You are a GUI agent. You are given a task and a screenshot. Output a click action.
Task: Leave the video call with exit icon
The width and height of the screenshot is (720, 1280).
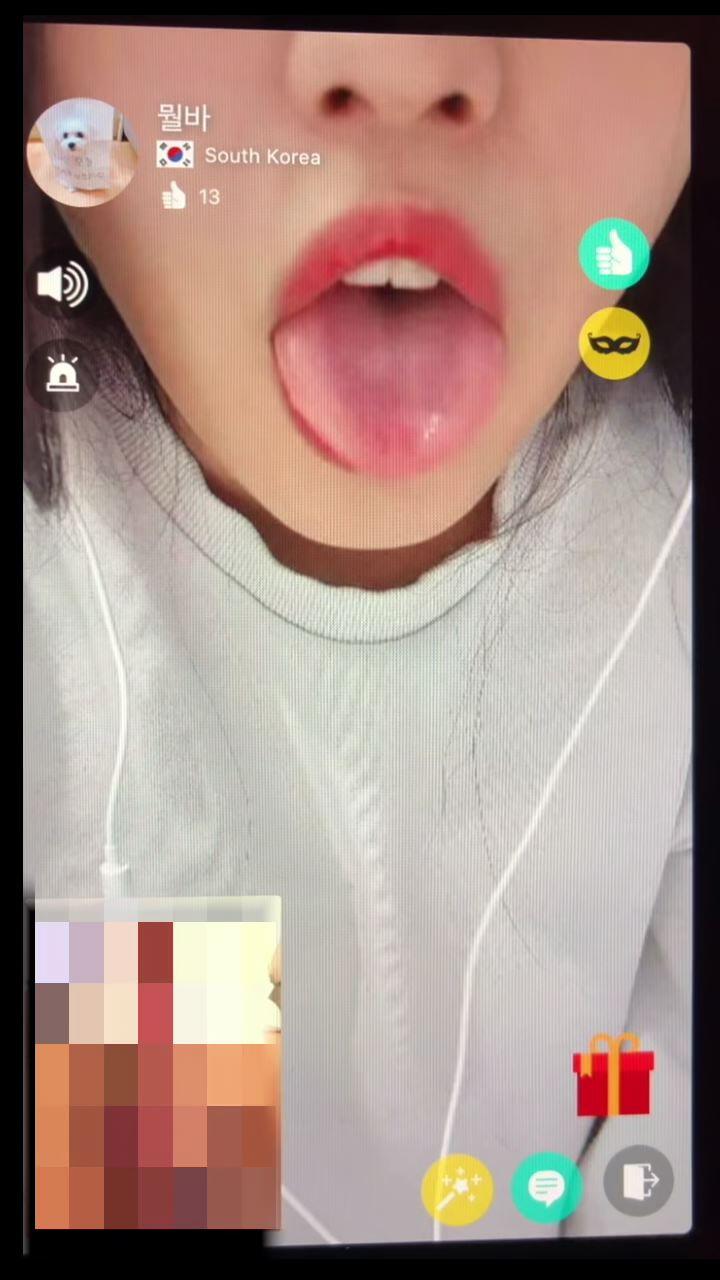coord(638,1181)
